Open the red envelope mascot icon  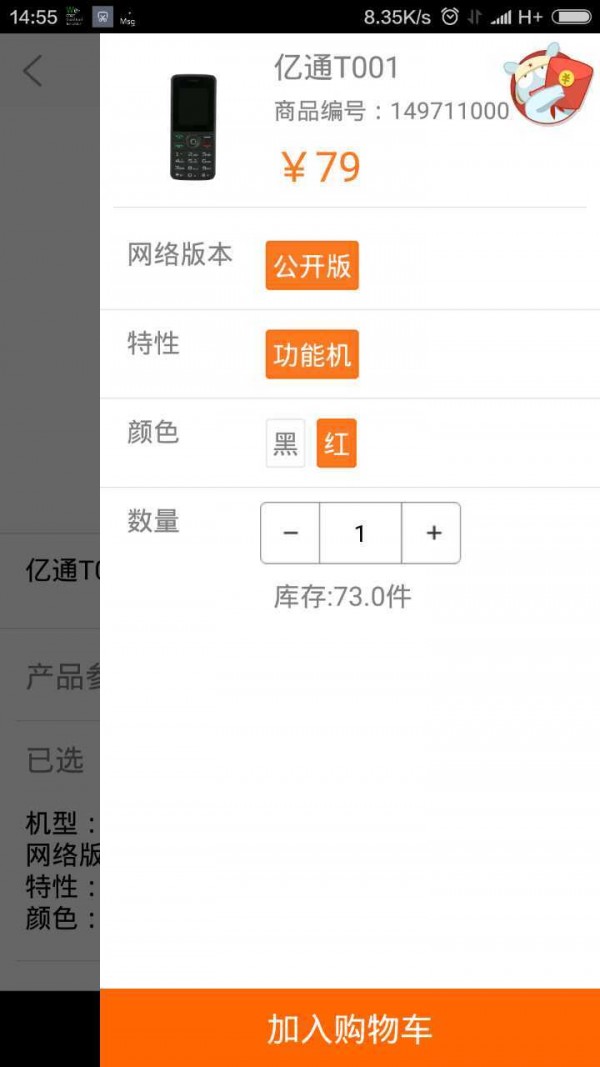pyautogui.click(x=547, y=86)
